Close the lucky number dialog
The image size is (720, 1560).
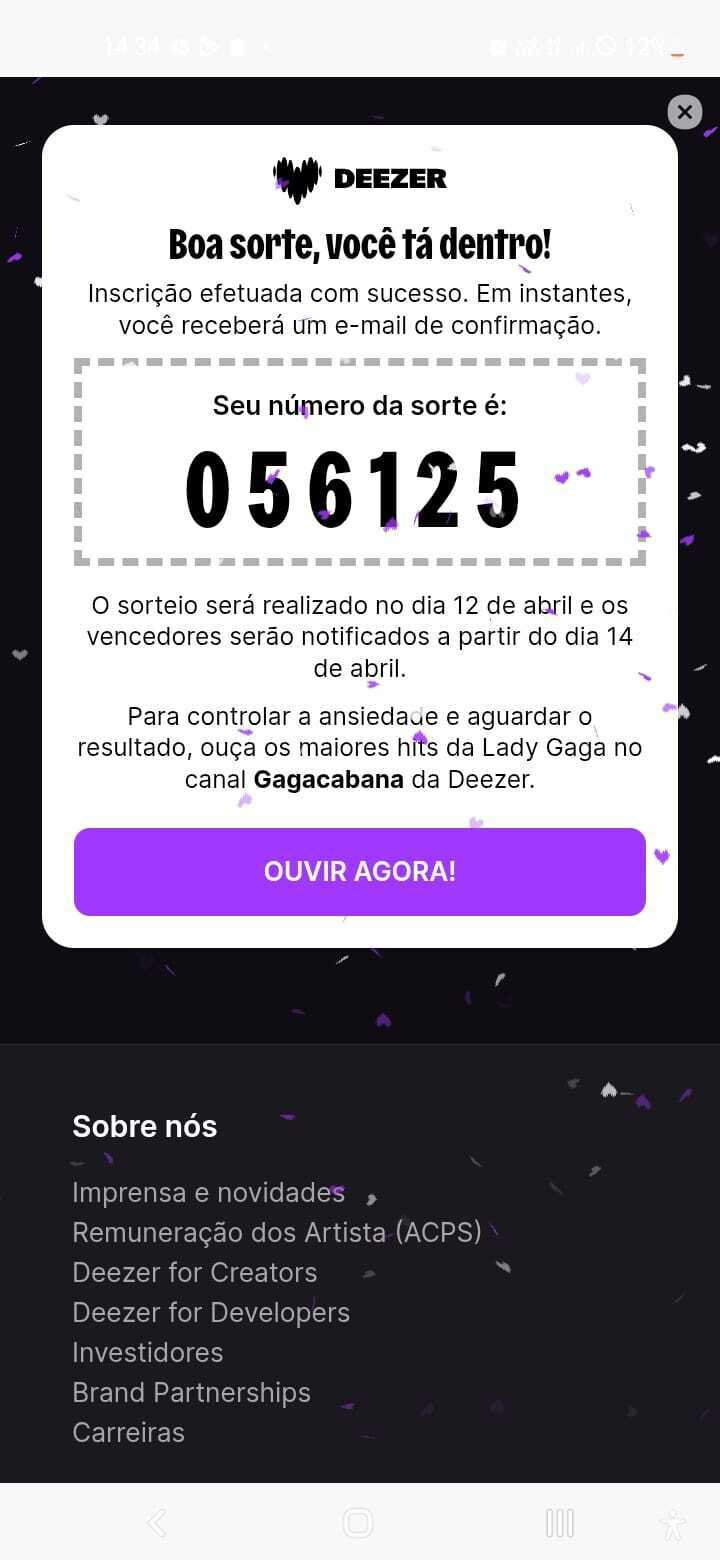[x=685, y=112]
